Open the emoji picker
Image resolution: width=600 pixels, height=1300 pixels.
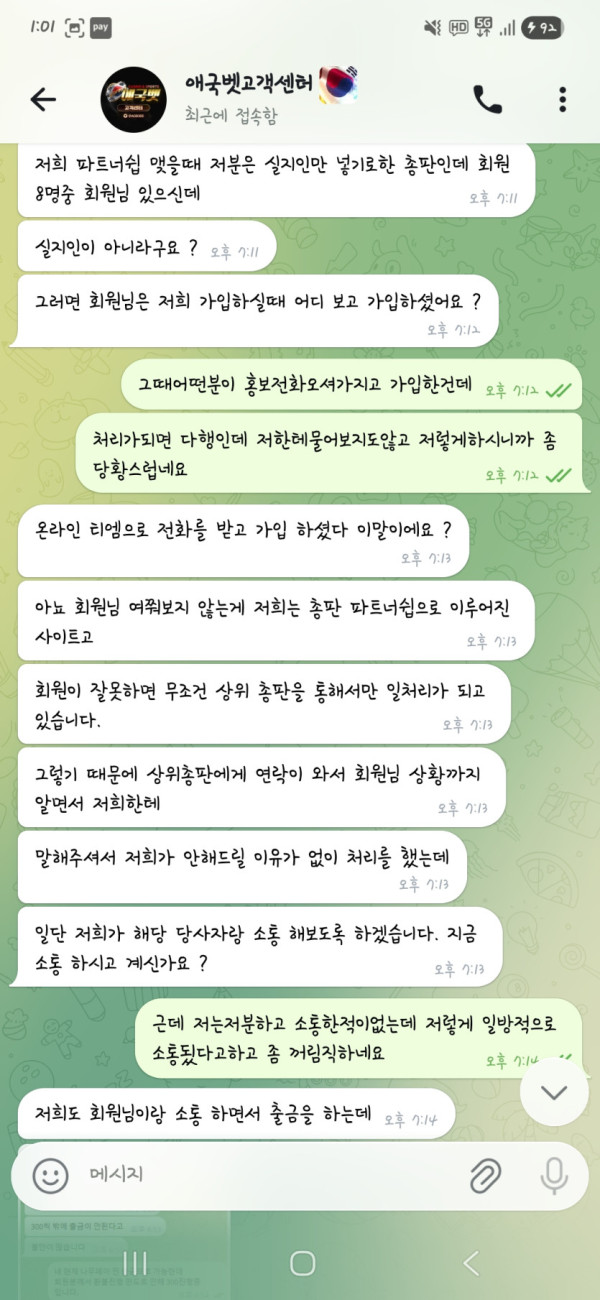point(50,1174)
